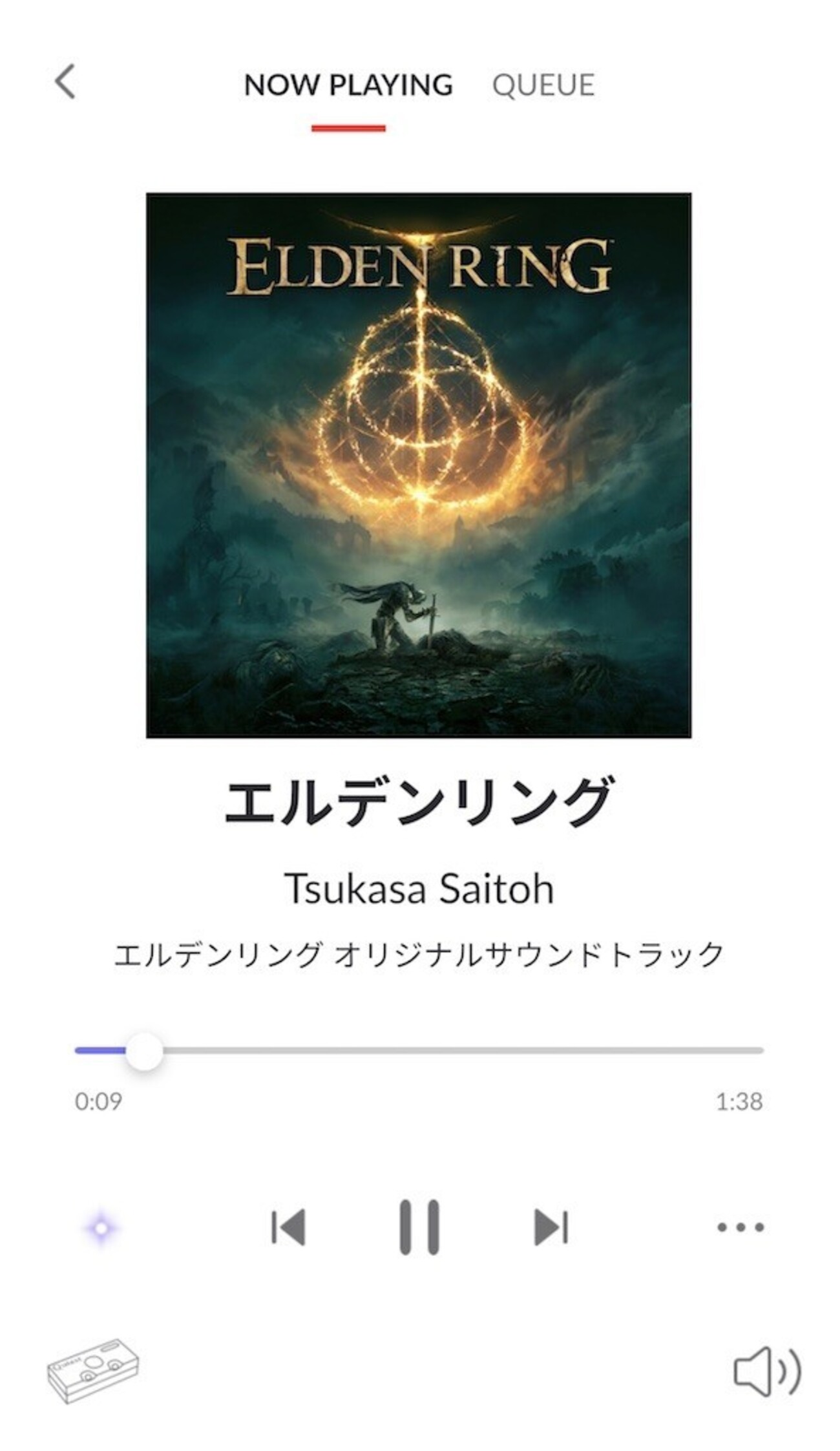Image resolution: width=840 pixels, height=1451 pixels.
Task: Skip to the next track
Action: (551, 1227)
